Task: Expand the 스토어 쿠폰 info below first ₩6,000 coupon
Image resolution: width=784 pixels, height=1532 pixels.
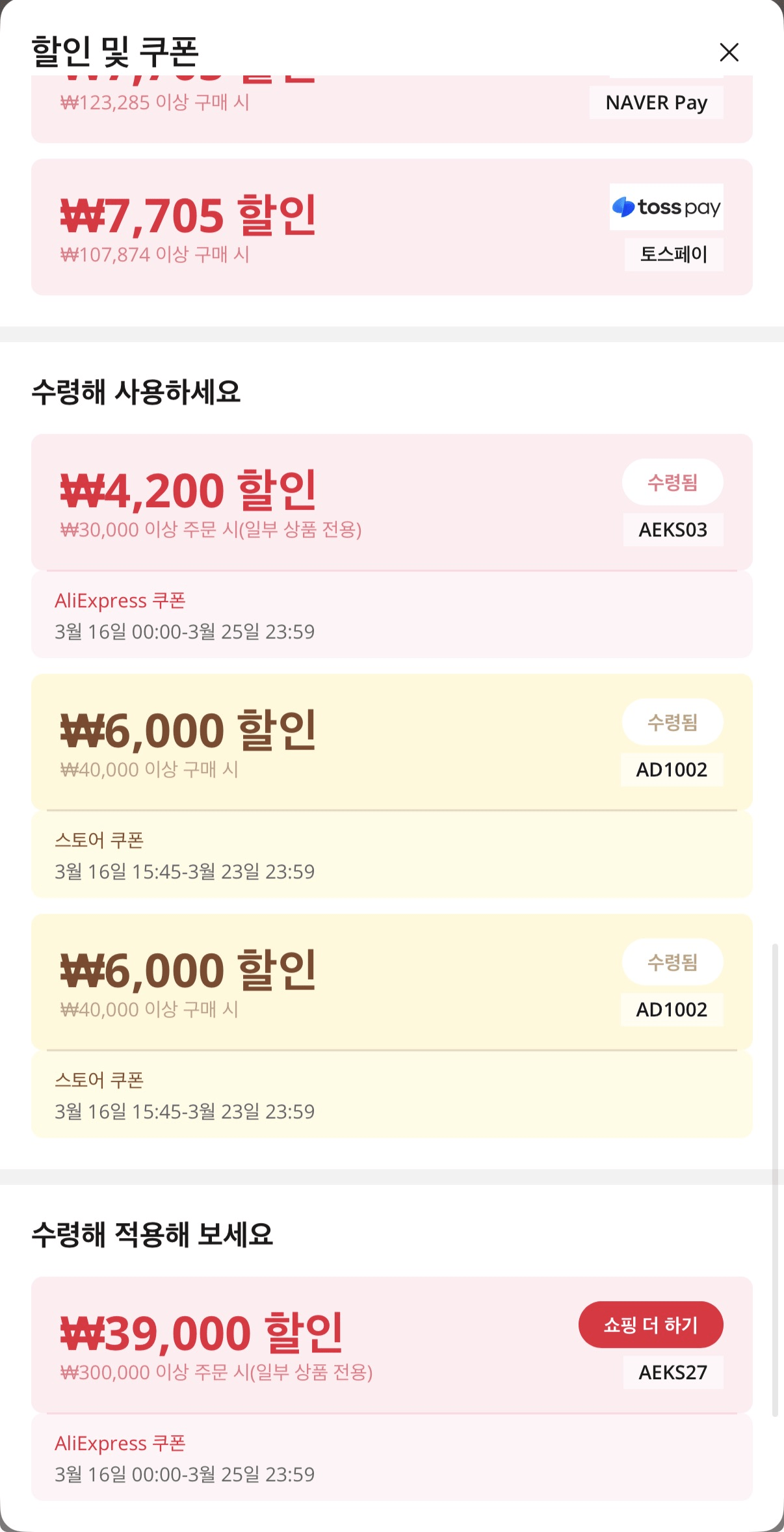Action: (x=101, y=840)
